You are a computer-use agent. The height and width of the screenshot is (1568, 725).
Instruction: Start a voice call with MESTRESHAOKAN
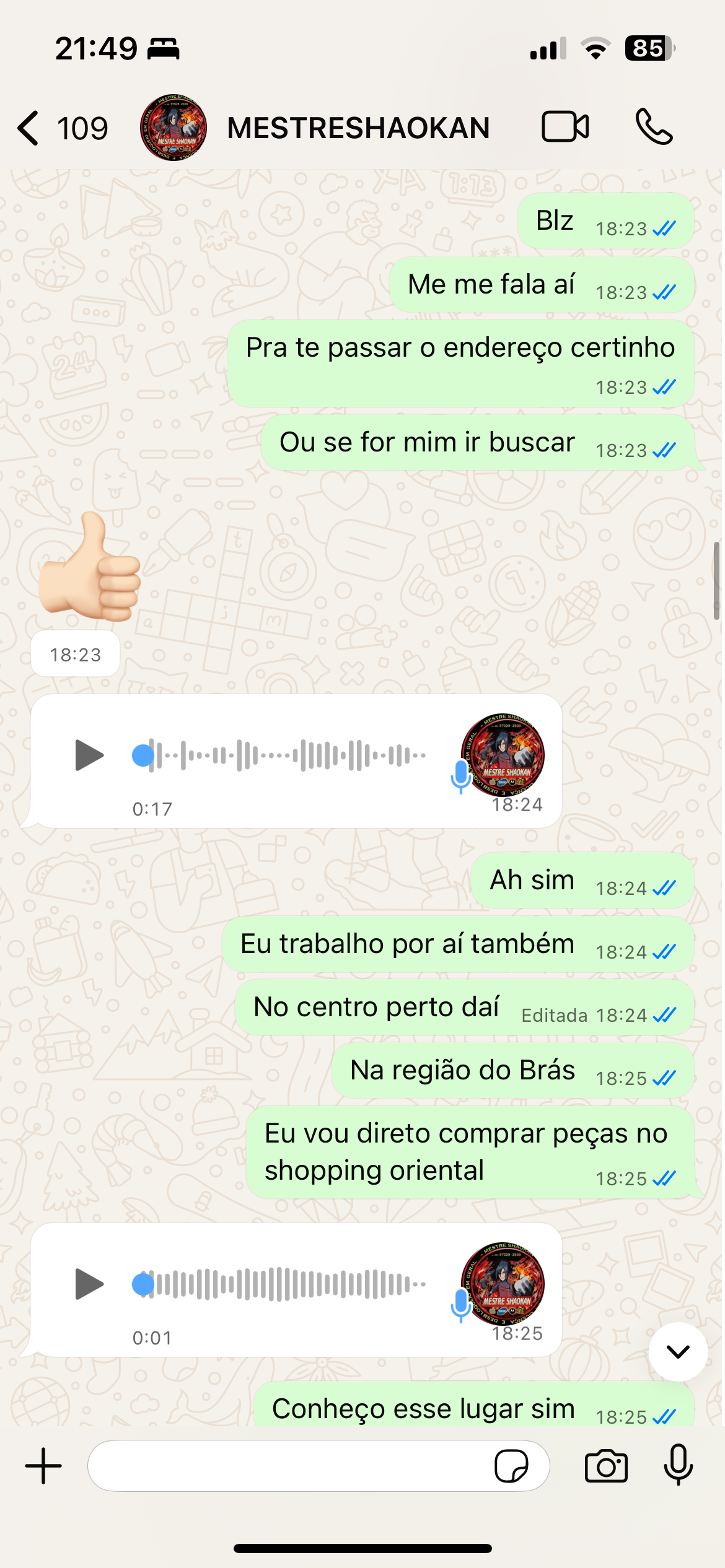tap(653, 127)
